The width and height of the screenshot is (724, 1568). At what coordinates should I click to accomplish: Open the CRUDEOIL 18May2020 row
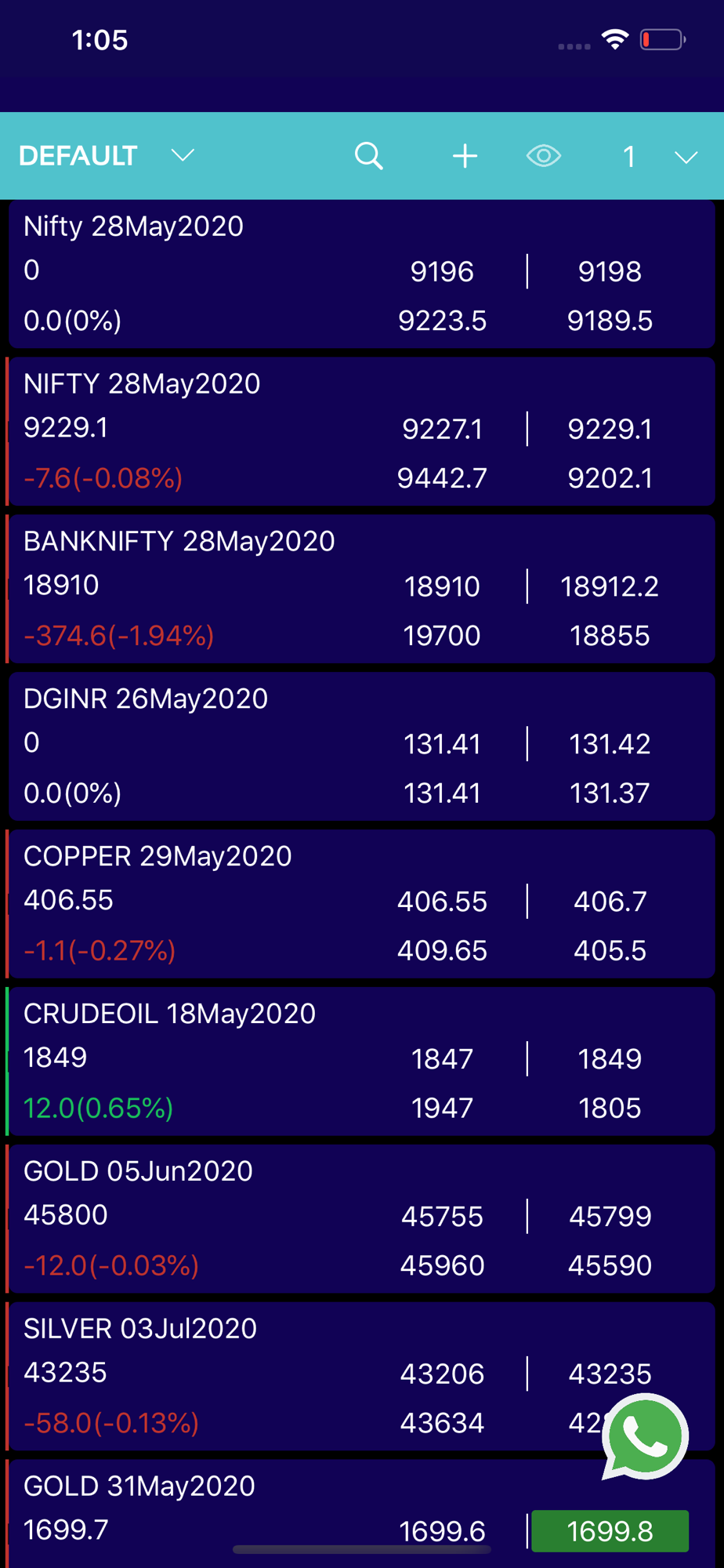(x=361, y=1062)
